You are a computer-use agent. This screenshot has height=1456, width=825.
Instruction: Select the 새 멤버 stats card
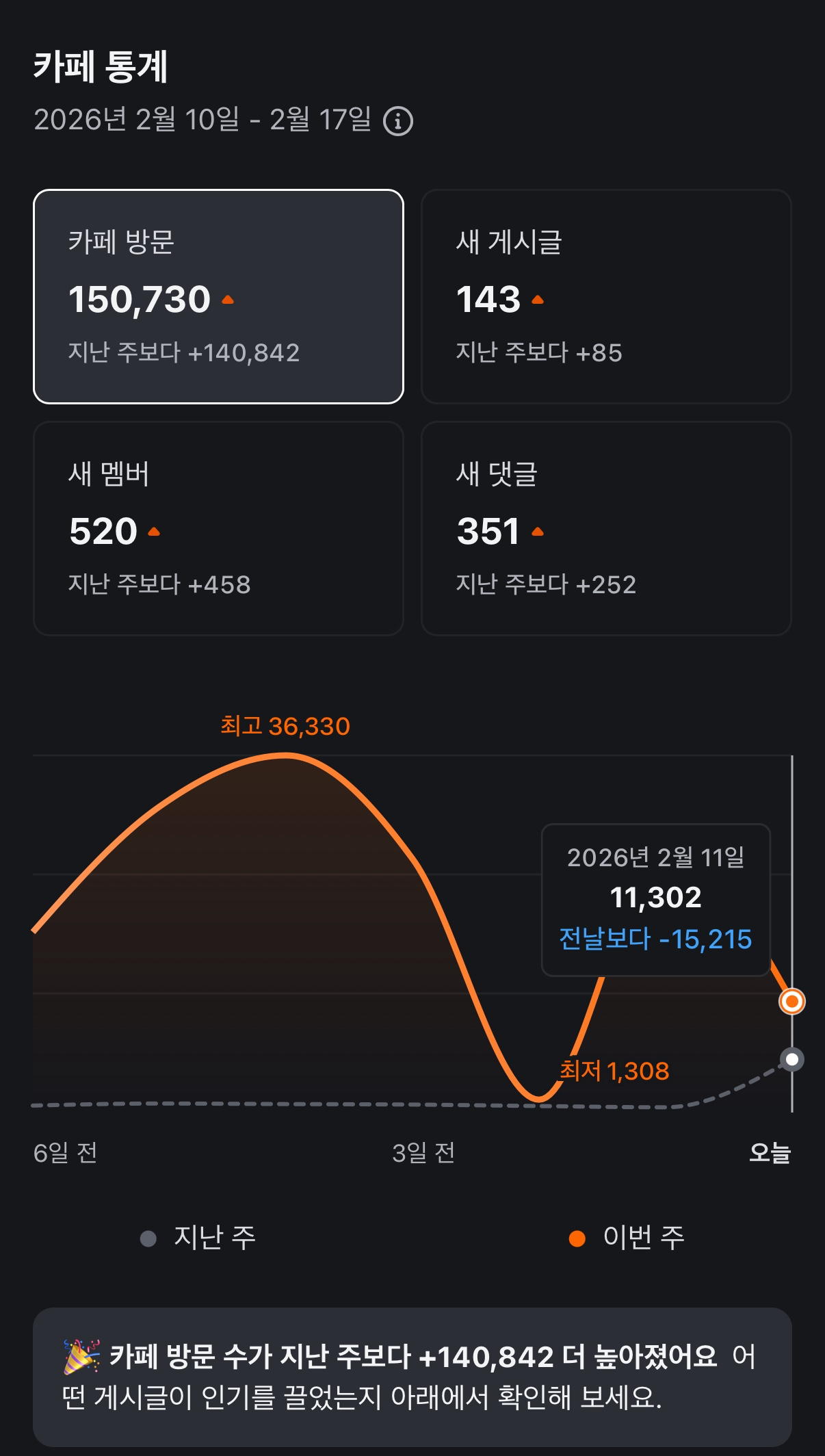click(218, 528)
